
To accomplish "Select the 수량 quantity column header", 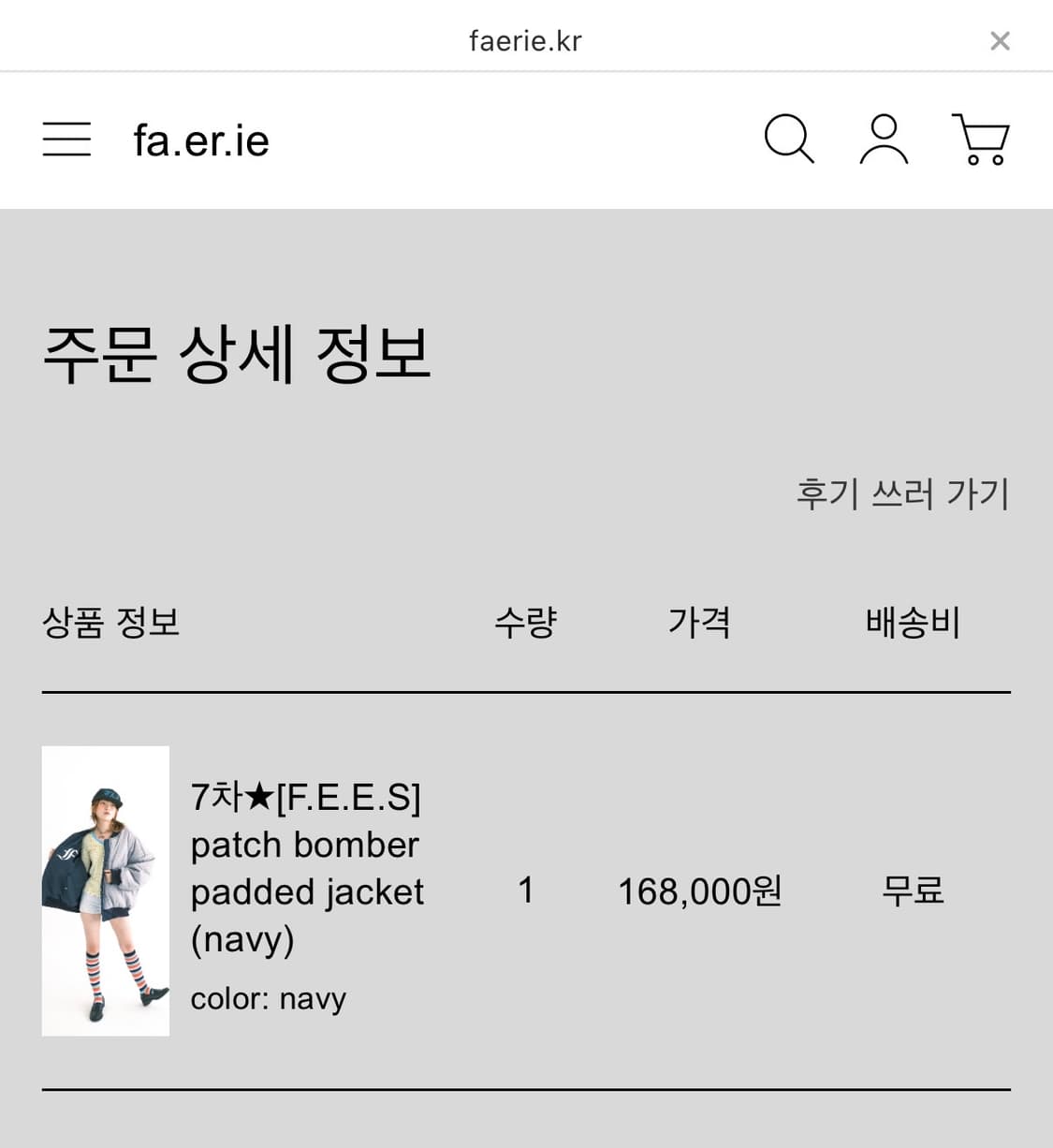I will tap(526, 621).
